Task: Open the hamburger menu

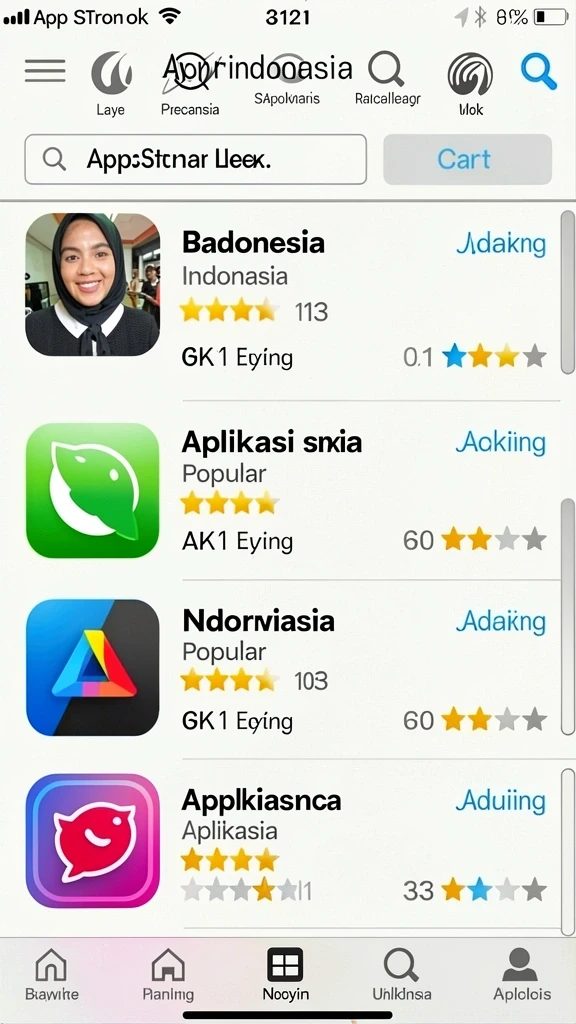Action: (45, 71)
